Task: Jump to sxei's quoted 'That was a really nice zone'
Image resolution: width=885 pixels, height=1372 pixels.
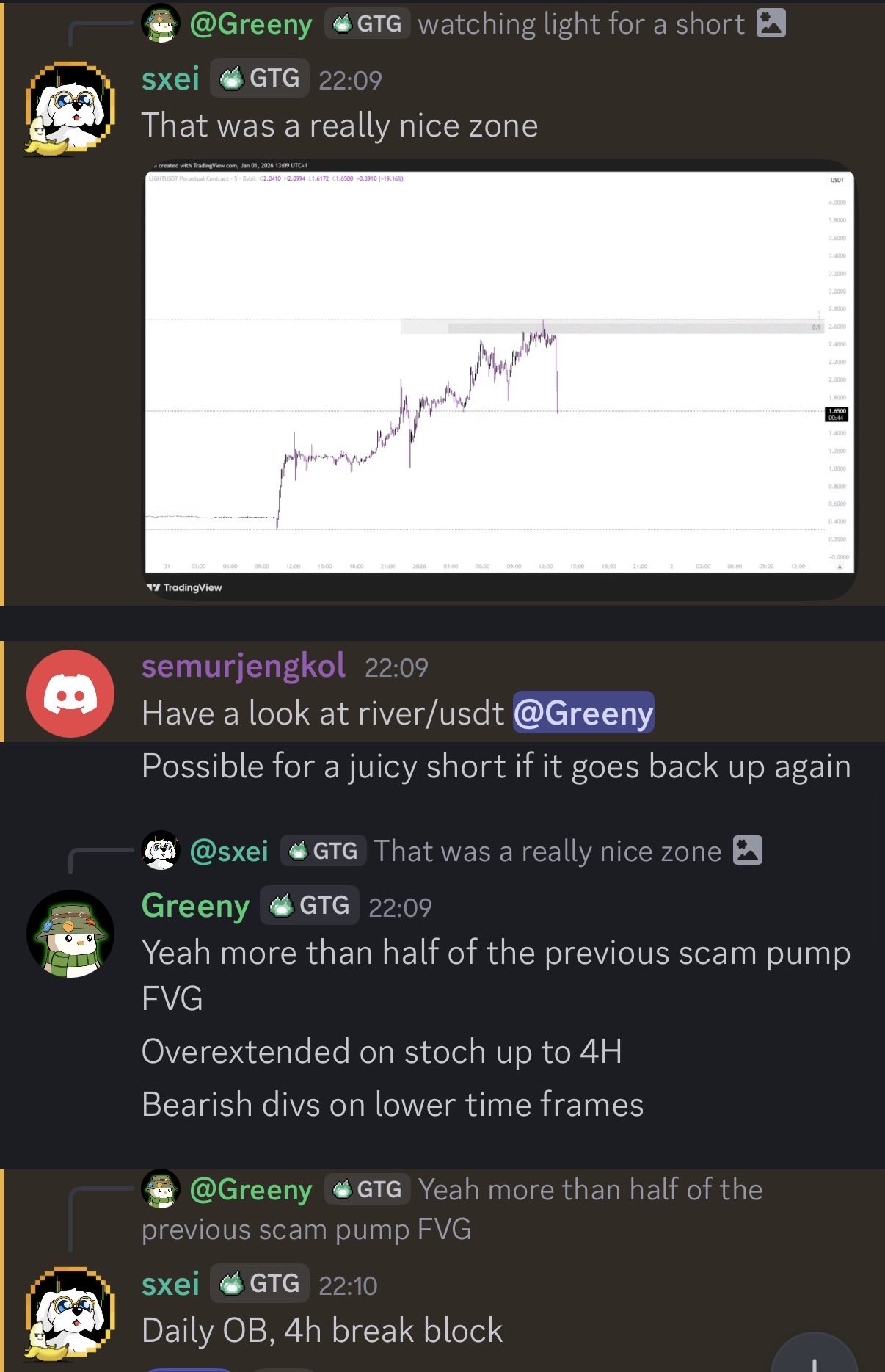Action: 547,852
